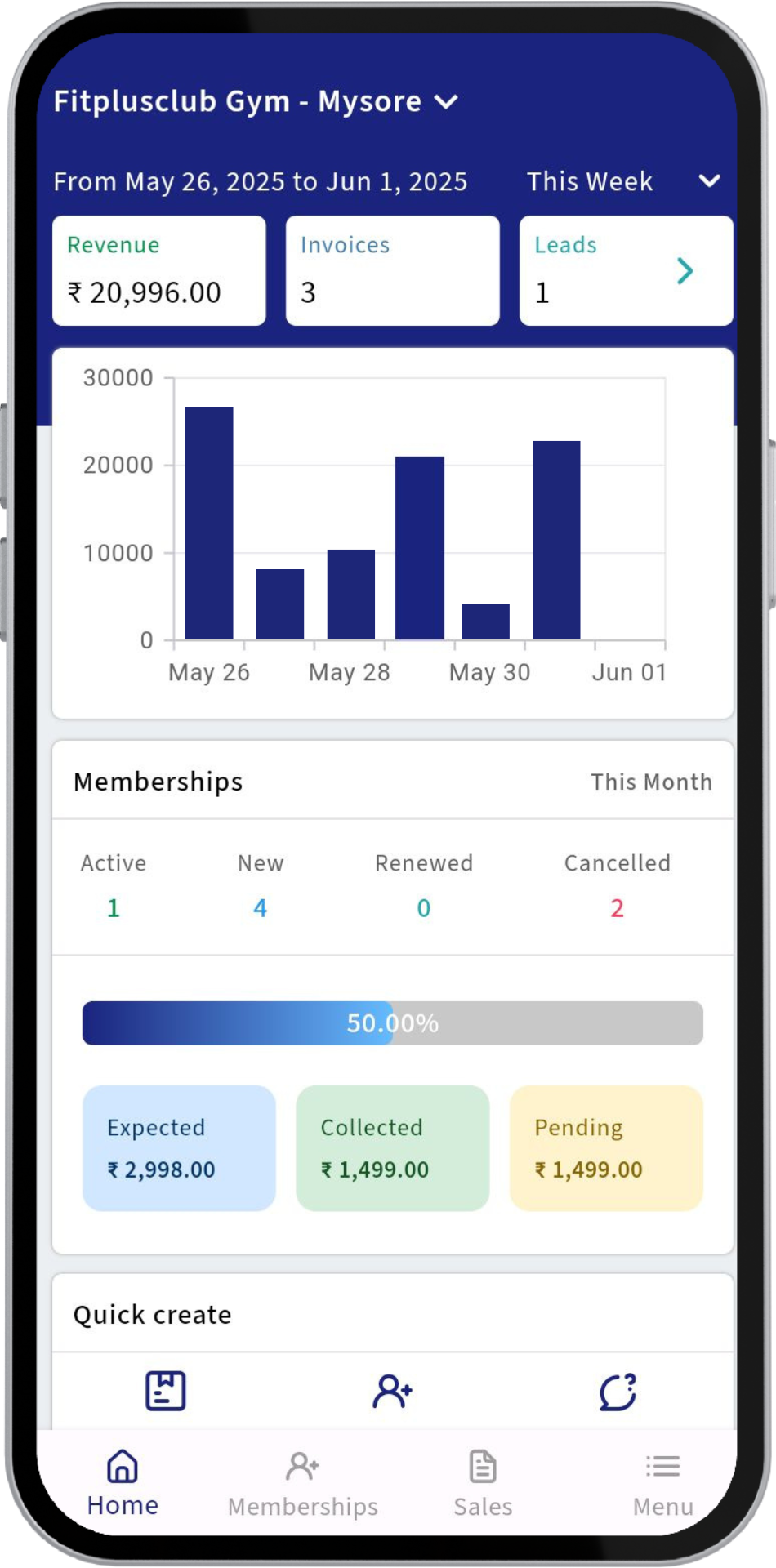Tap the quick create invoice icon
The height and width of the screenshot is (1568, 776).
166,1391
